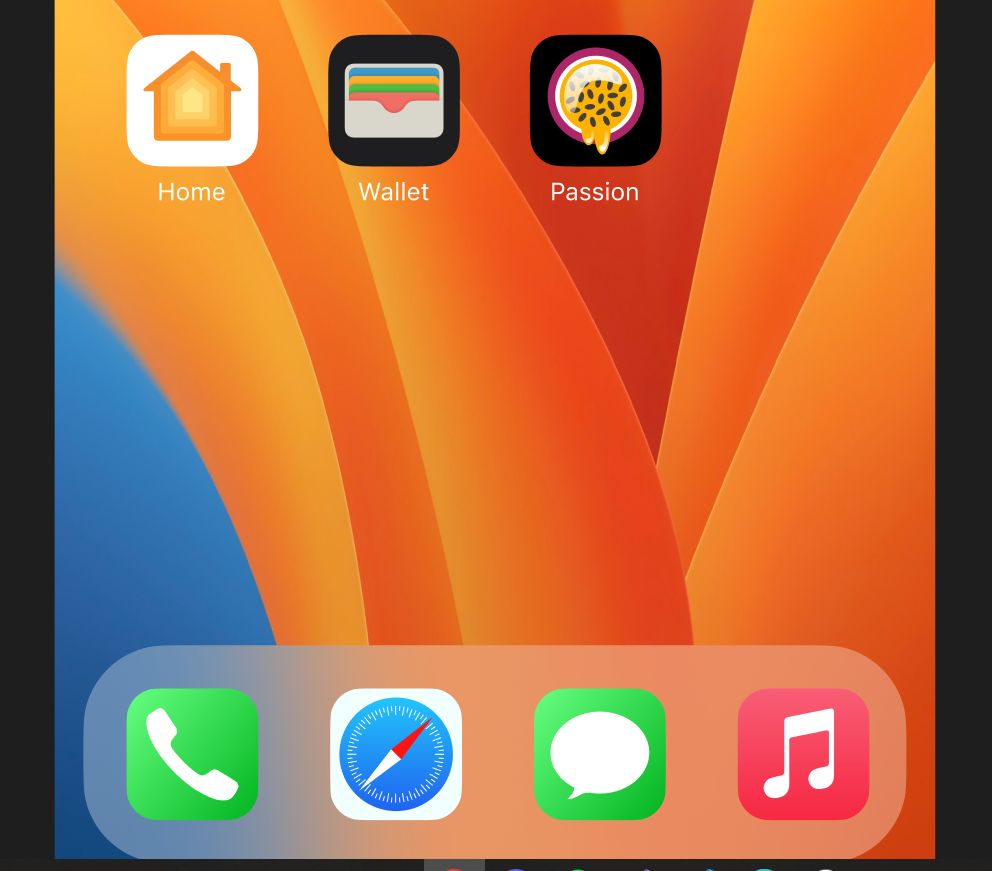Open the Music app in the dock

pyautogui.click(x=803, y=754)
